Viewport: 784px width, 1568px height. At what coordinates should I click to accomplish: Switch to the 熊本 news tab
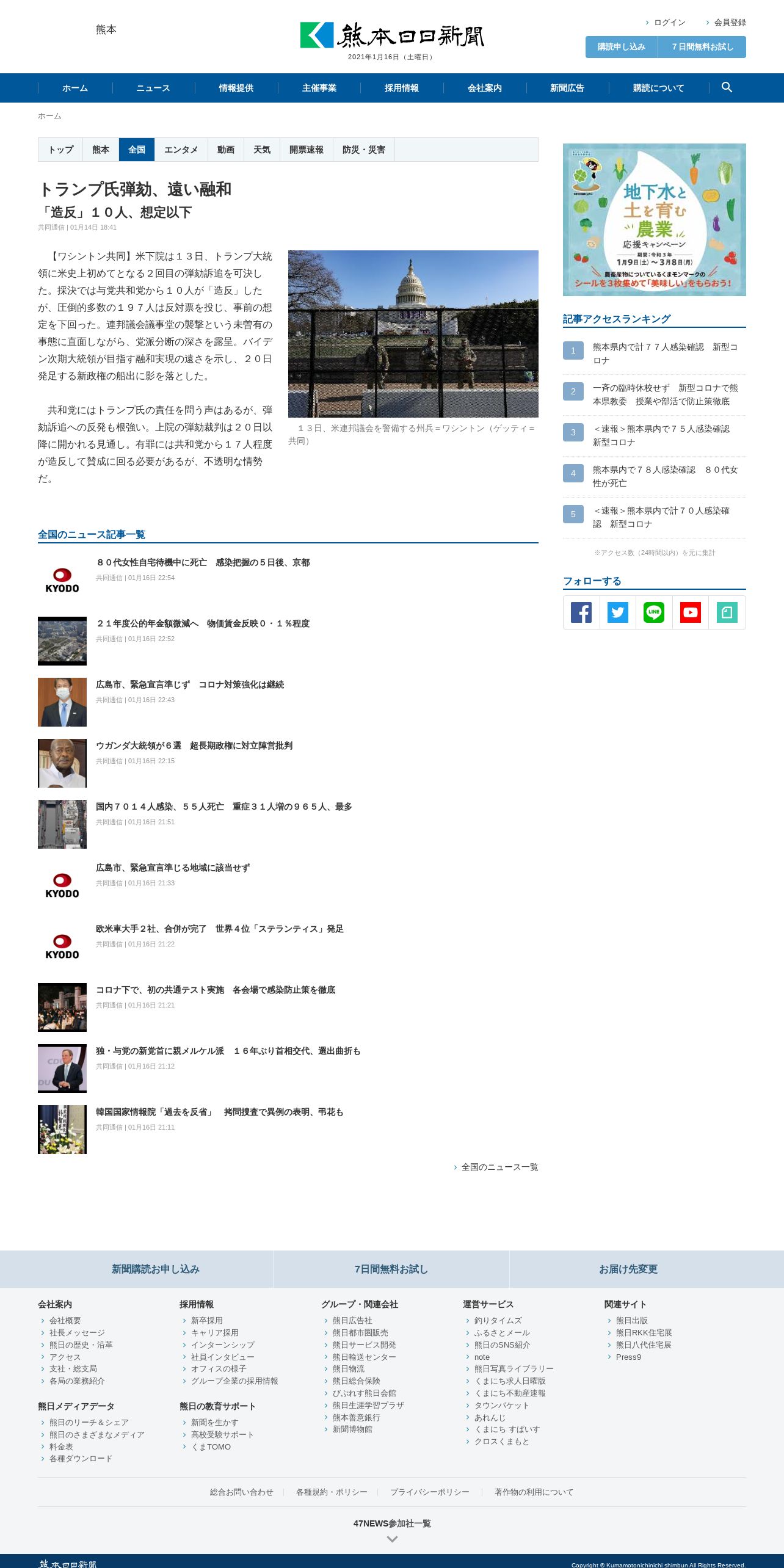pyautogui.click(x=101, y=150)
